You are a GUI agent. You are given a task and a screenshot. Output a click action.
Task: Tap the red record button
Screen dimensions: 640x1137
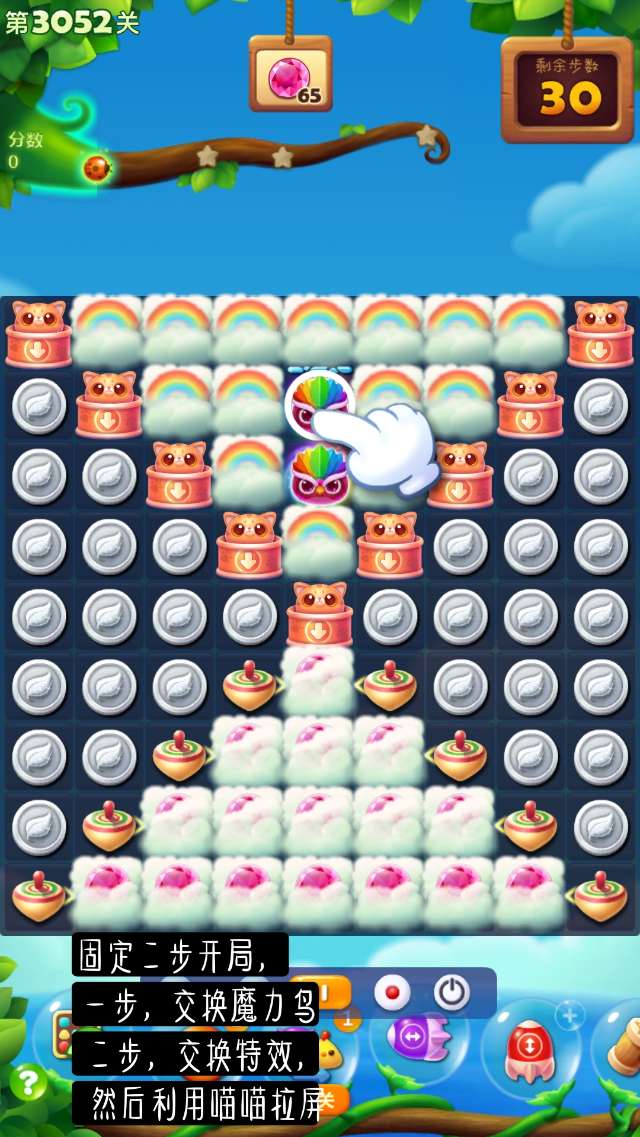pos(392,992)
